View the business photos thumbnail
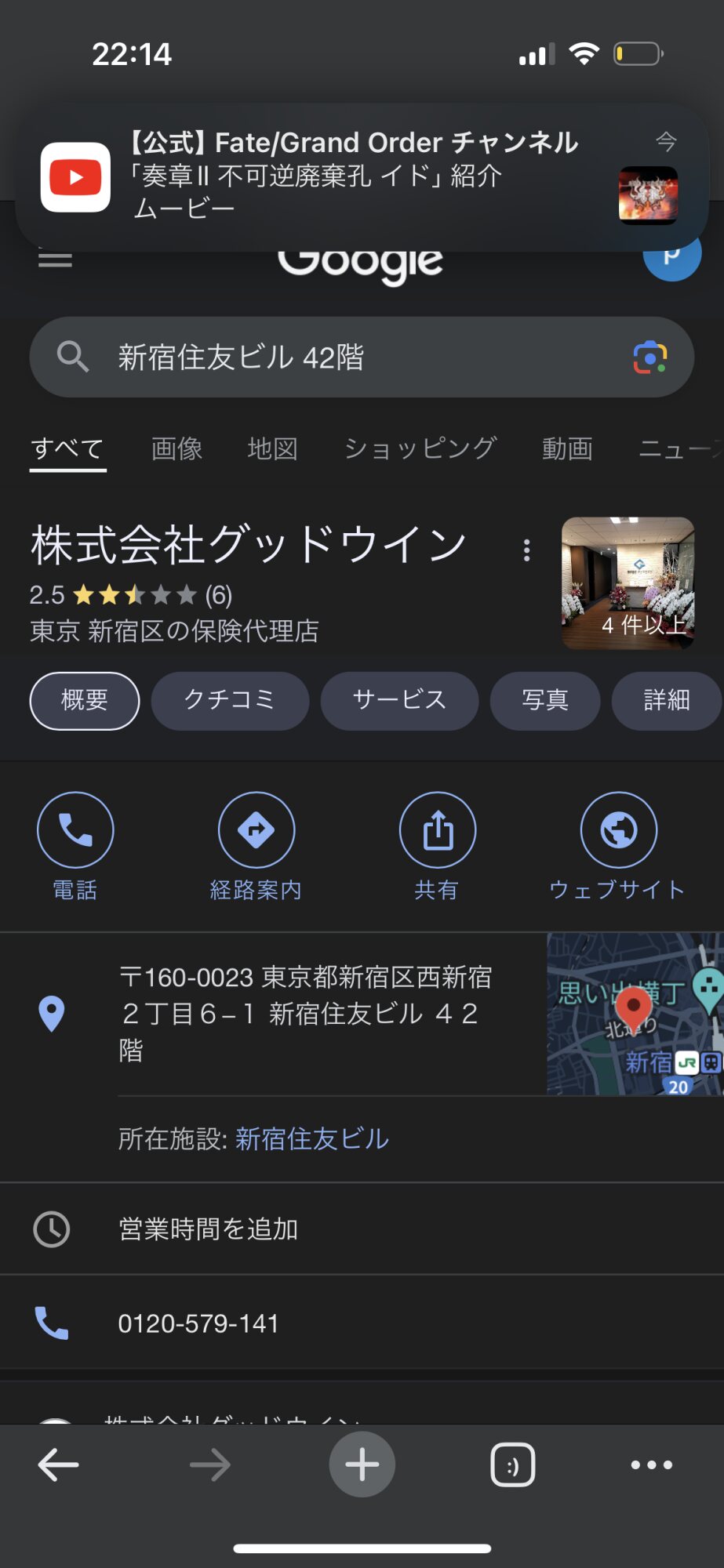The image size is (724, 1568). pos(628,583)
